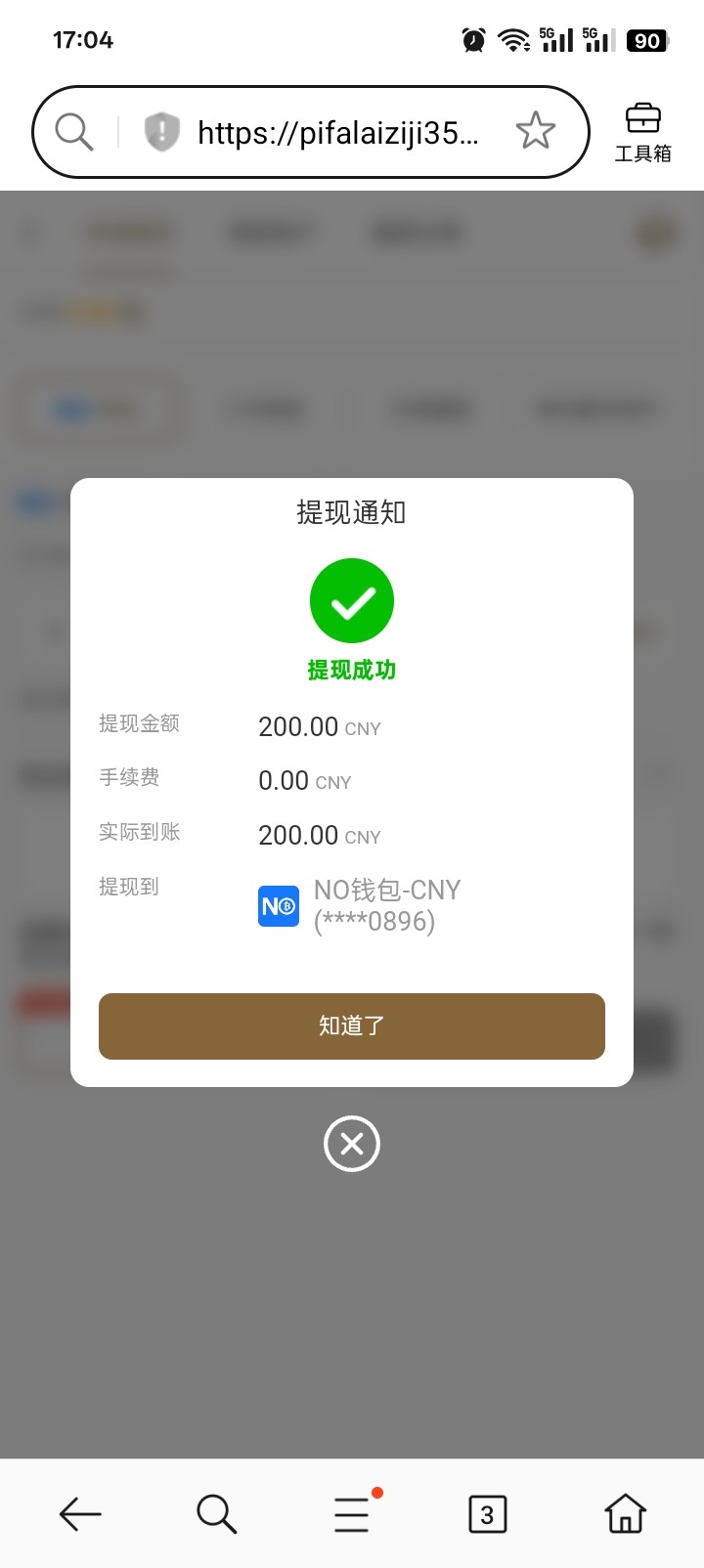Go back to the previous page
704x1568 pixels.
point(80,1514)
